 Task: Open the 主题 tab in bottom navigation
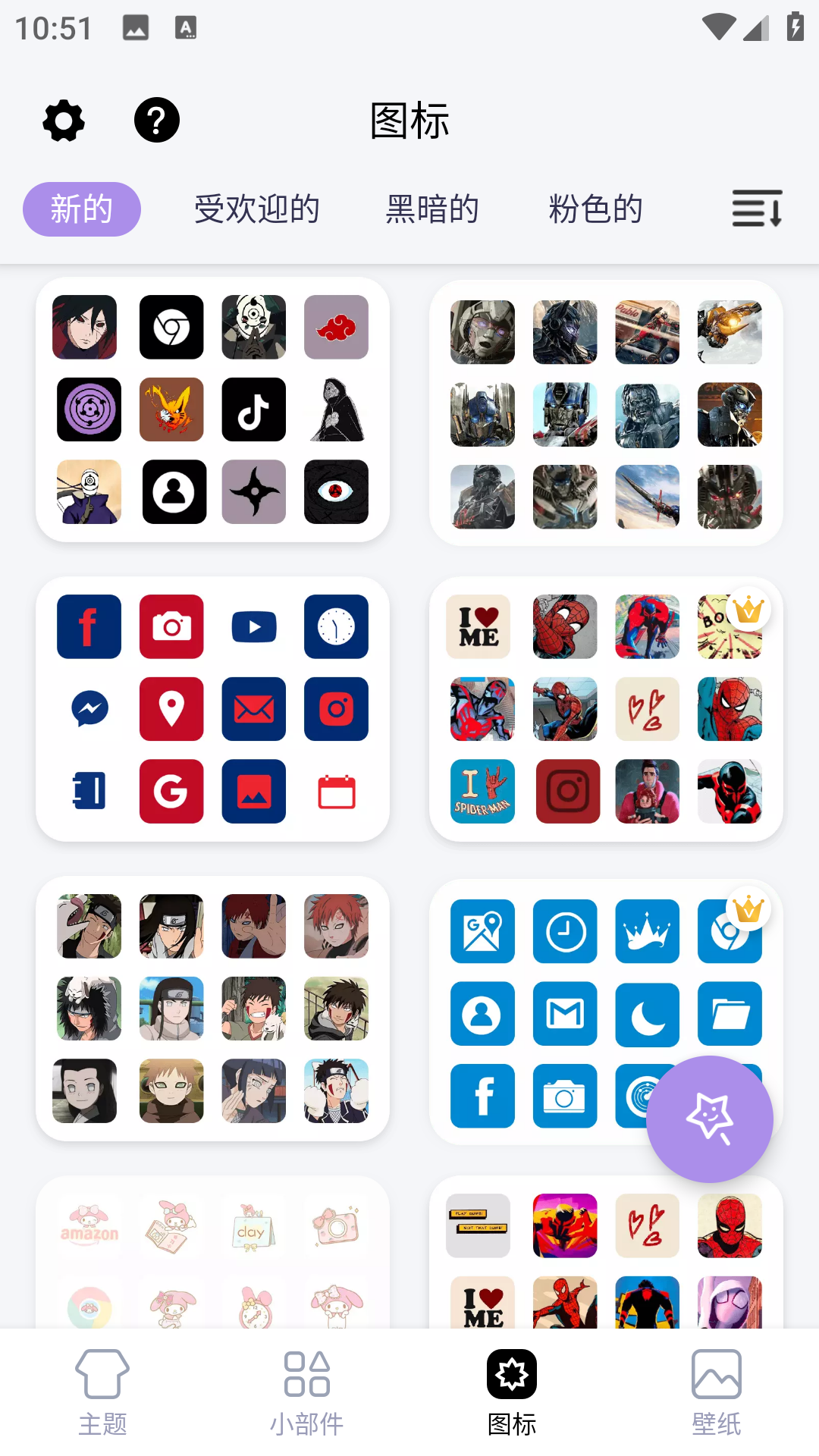click(x=102, y=1395)
